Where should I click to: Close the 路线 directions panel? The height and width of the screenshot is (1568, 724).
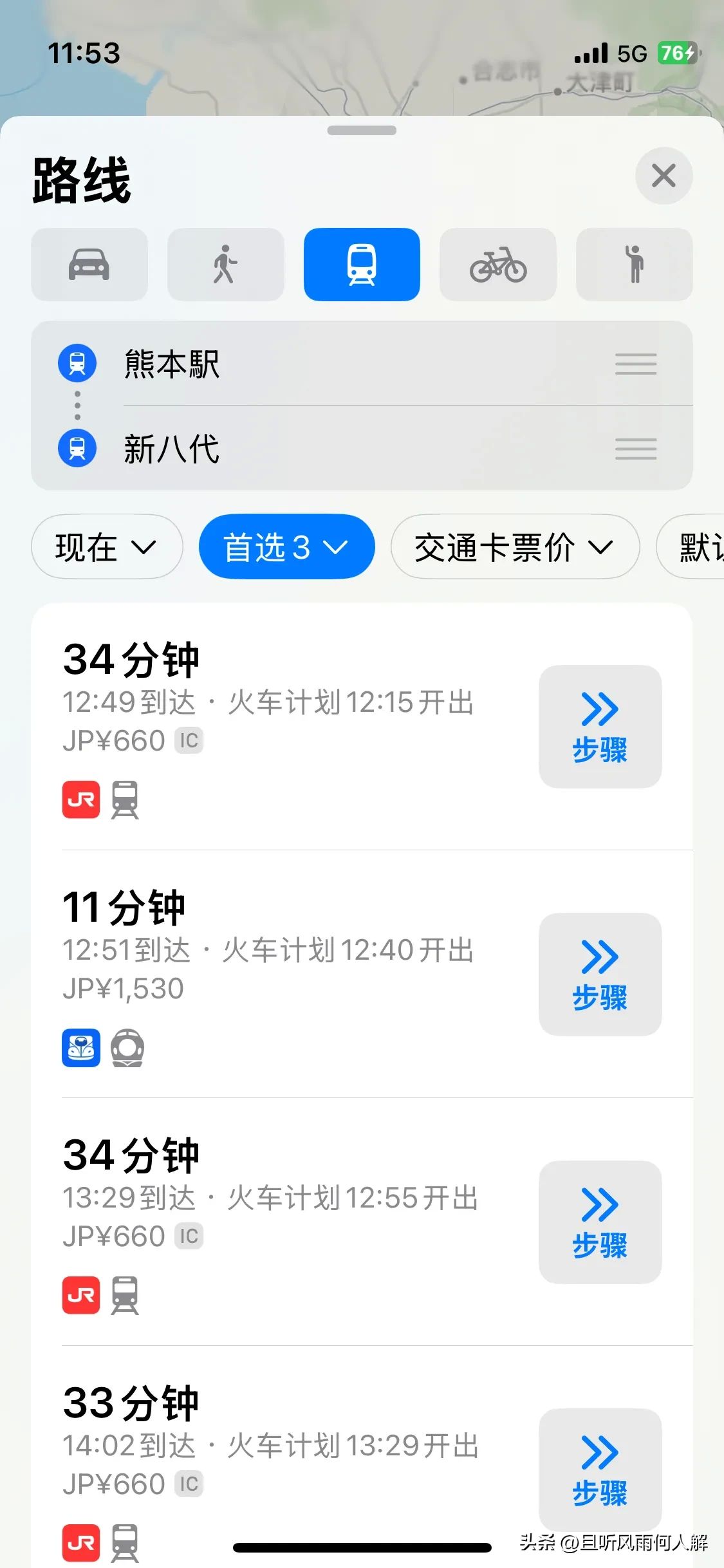point(664,176)
